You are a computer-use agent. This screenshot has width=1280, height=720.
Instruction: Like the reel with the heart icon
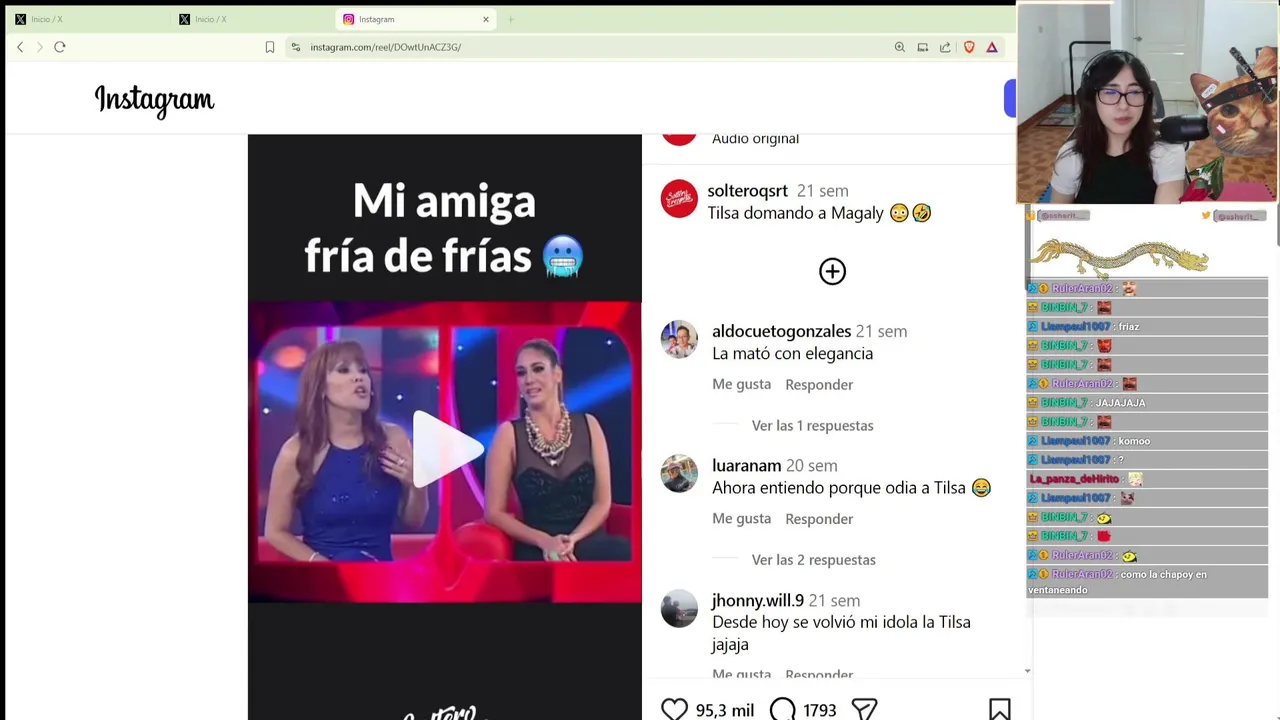(675, 709)
